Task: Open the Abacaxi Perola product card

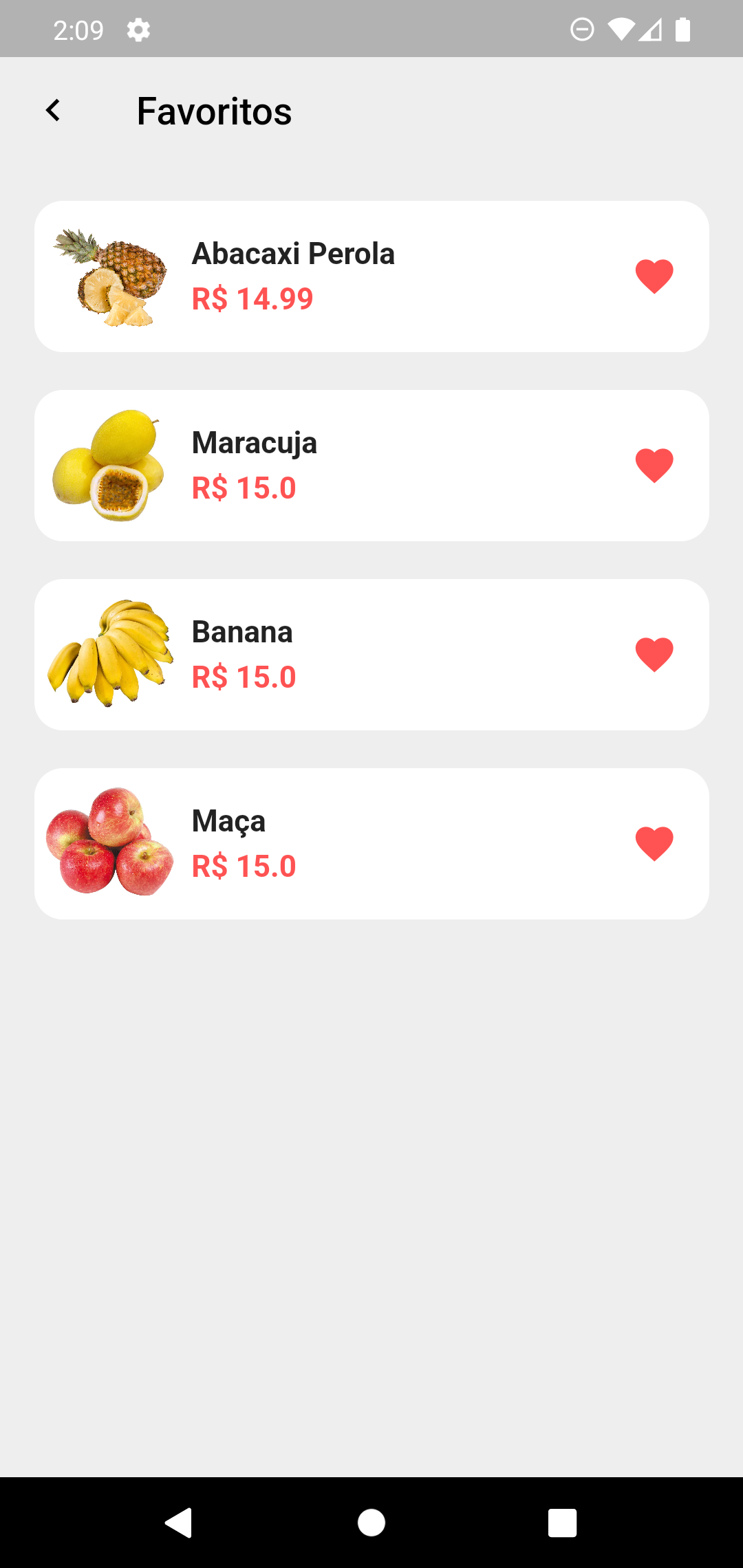Action: 371,276
